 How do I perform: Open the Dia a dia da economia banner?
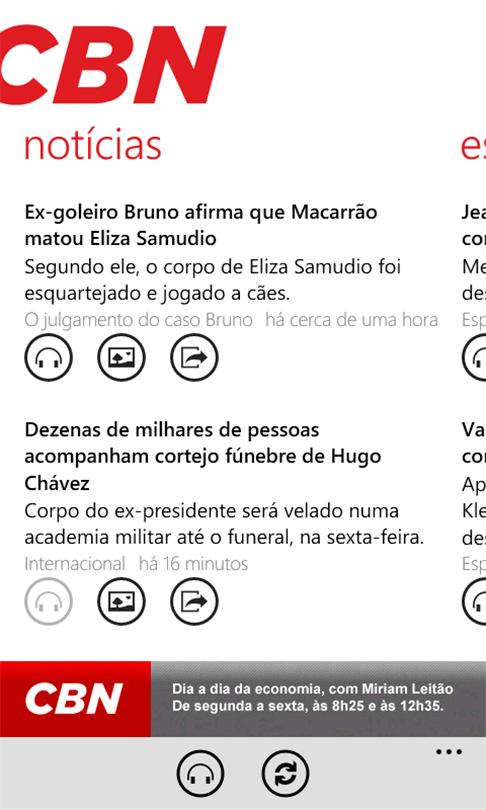tap(243, 698)
